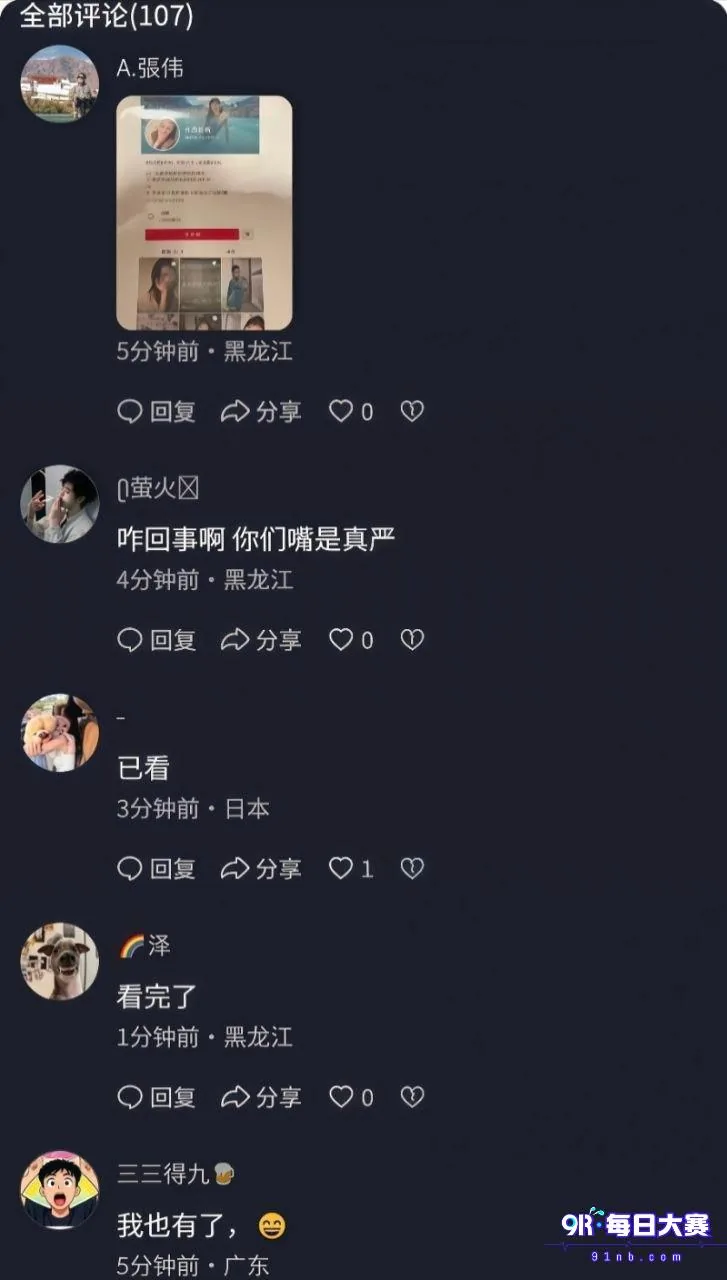Image resolution: width=727 pixels, height=1280 pixels.
Task: Dislike the 咋回事啊 comment
Action: coord(412,640)
